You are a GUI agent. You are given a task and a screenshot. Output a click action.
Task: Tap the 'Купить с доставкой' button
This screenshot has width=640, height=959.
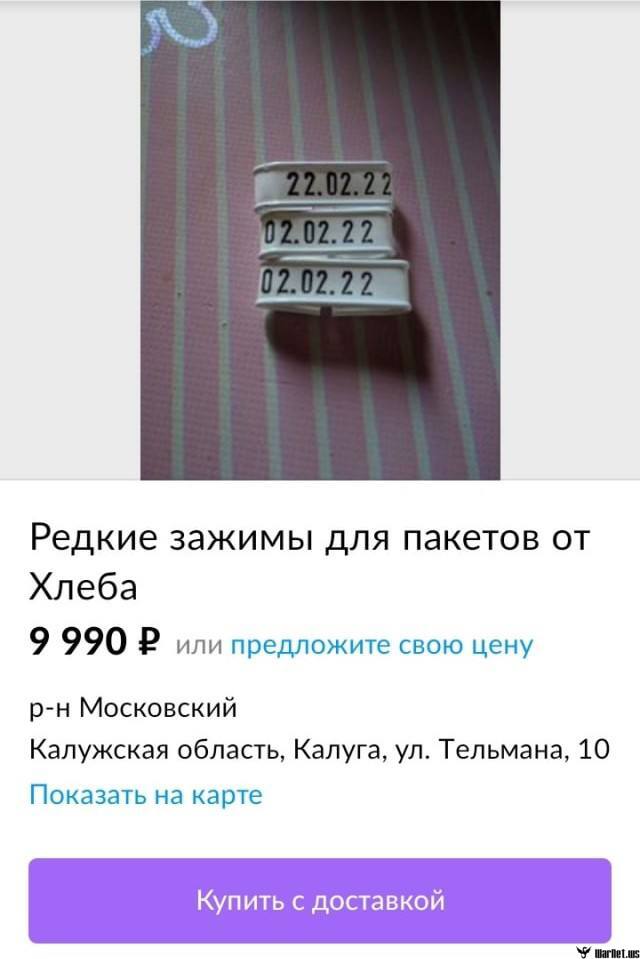tap(320, 900)
